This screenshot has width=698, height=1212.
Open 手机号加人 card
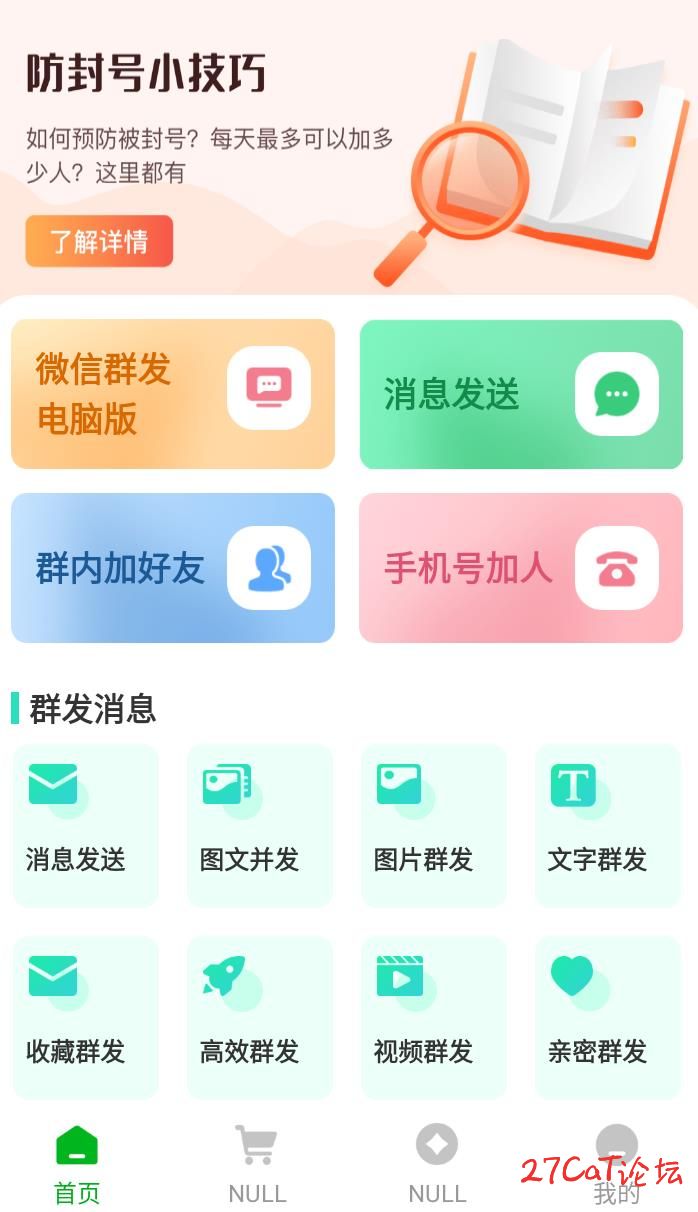tap(520, 567)
